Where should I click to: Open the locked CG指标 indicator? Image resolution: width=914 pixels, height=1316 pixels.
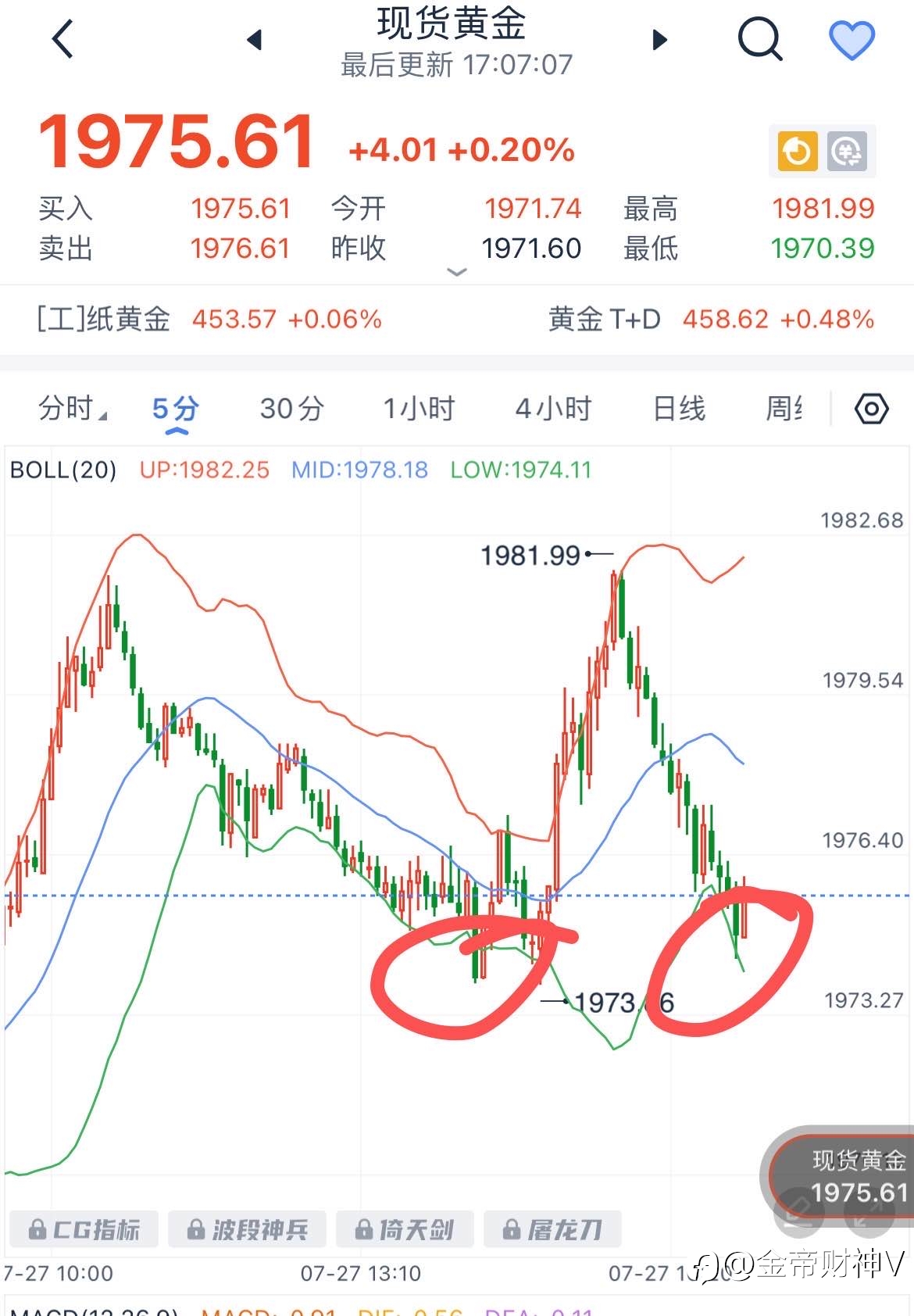point(84,1229)
